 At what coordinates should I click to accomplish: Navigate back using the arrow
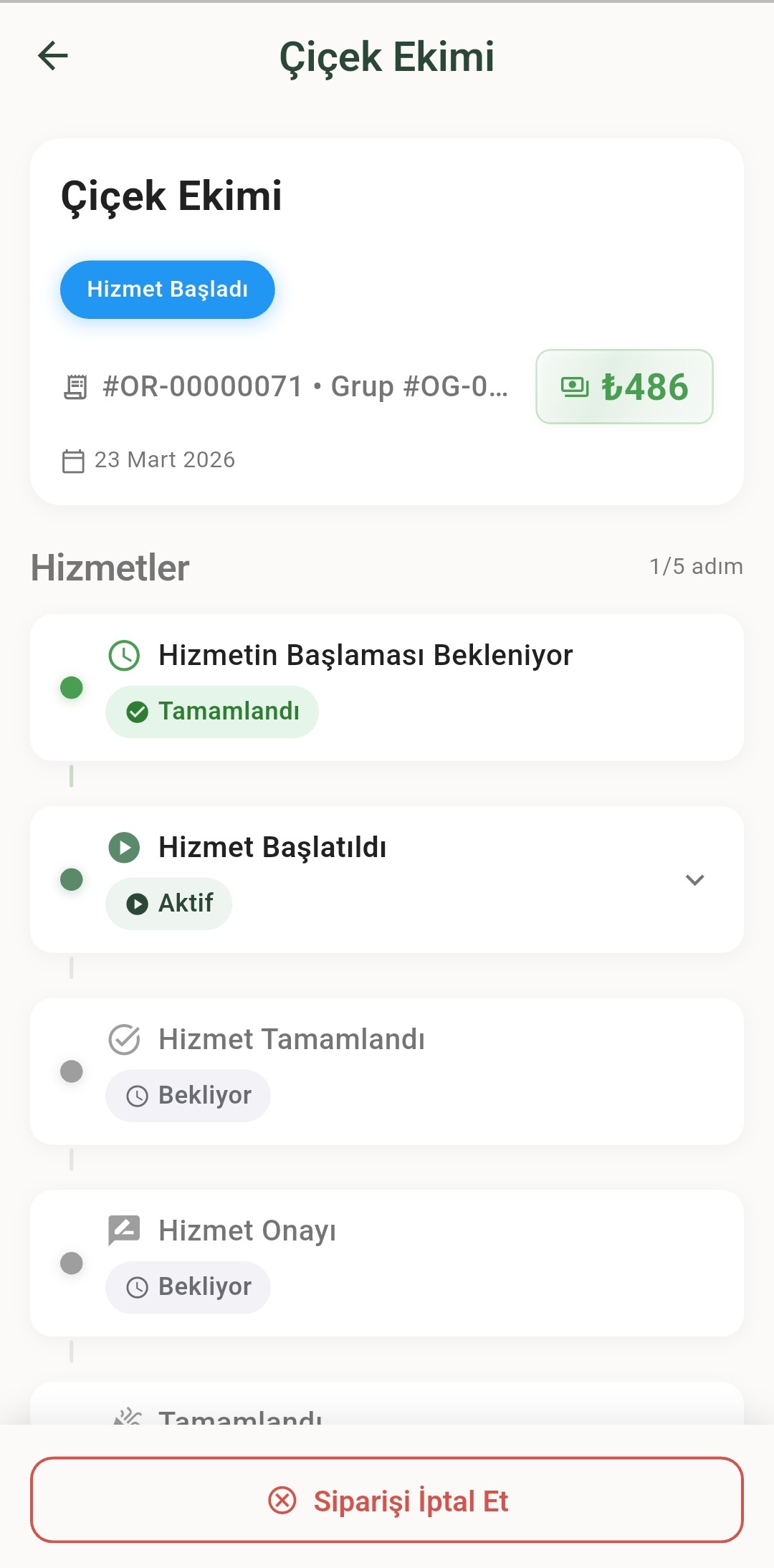[52, 57]
